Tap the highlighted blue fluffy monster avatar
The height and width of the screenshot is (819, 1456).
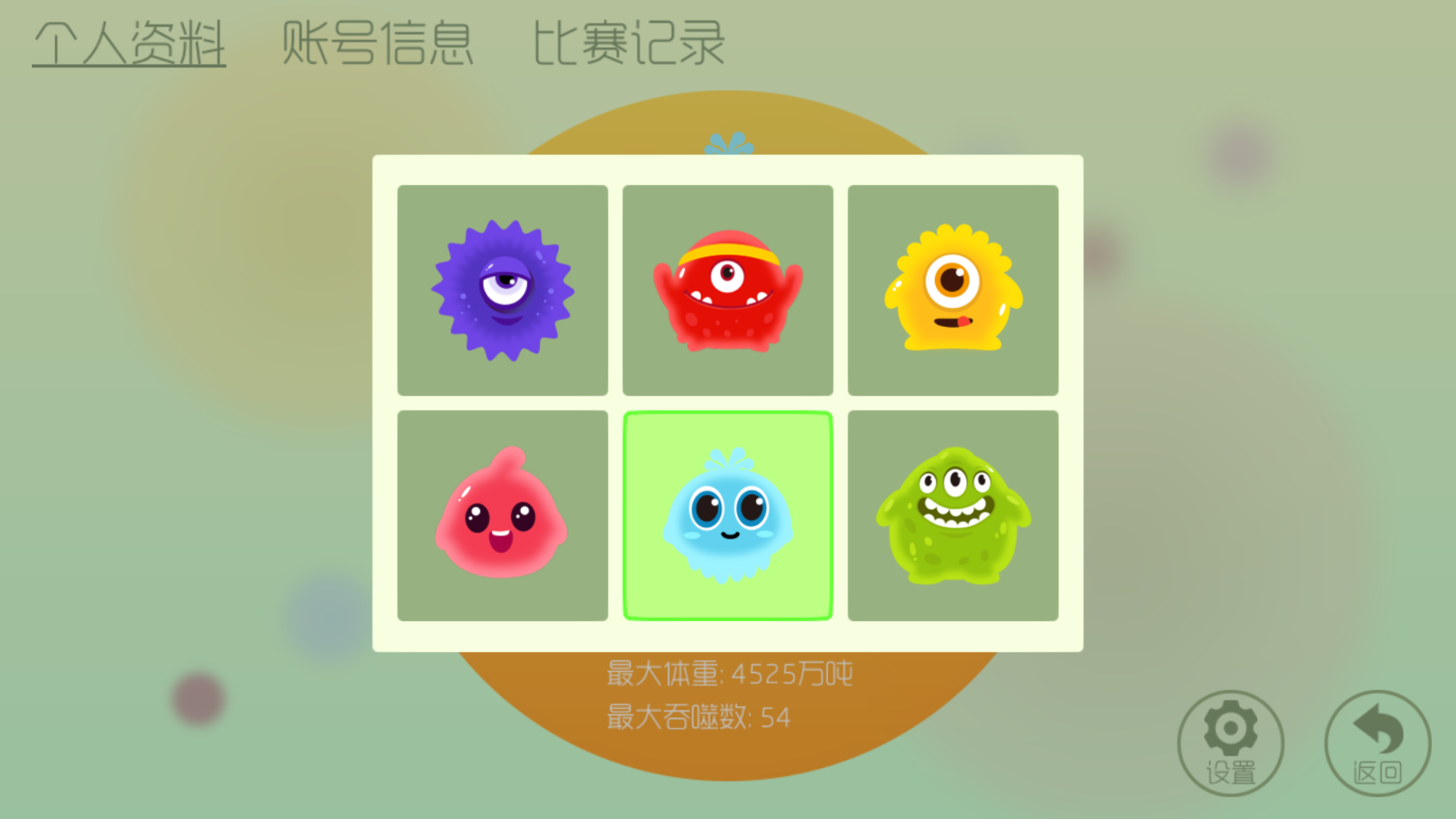click(x=728, y=515)
